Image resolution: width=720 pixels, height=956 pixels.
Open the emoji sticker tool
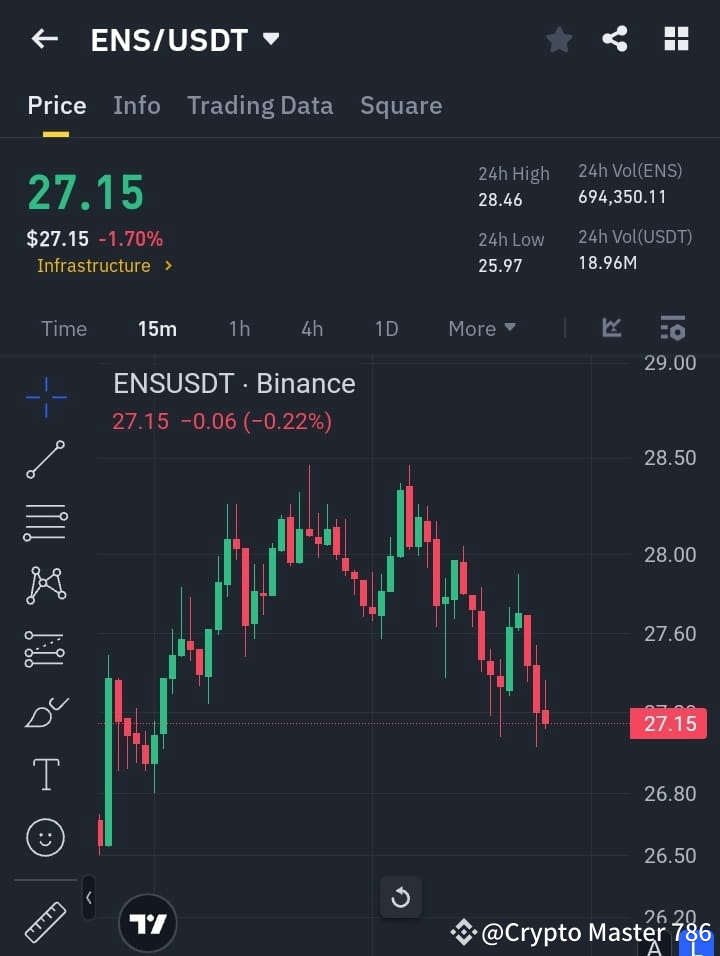[45, 837]
